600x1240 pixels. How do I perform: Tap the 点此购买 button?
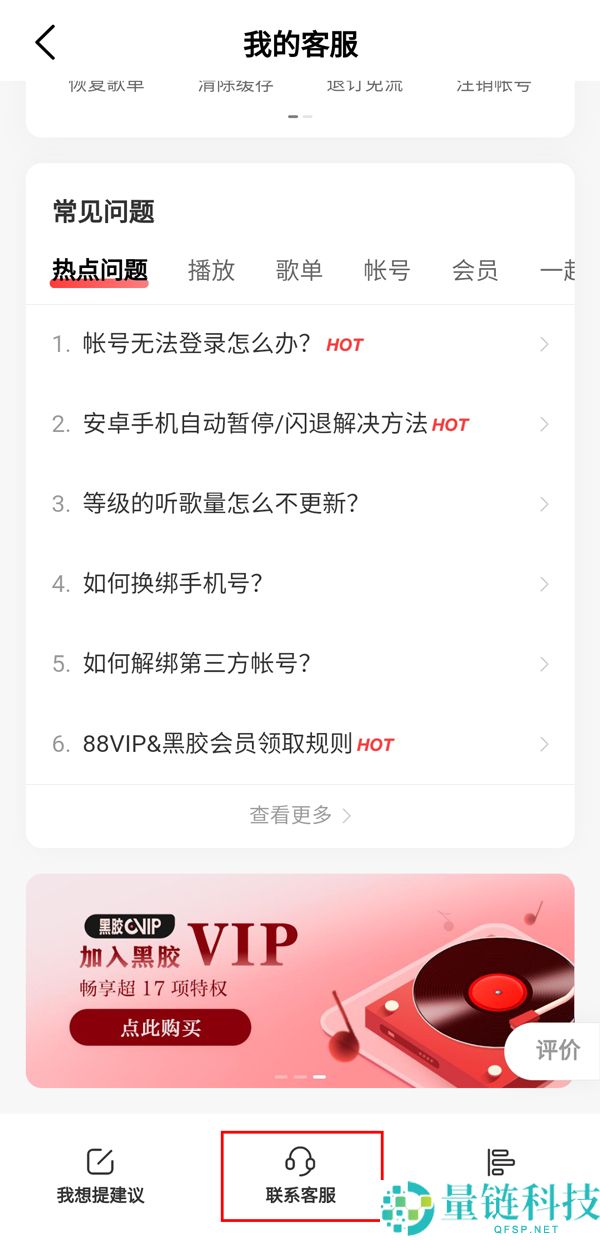[160, 1028]
